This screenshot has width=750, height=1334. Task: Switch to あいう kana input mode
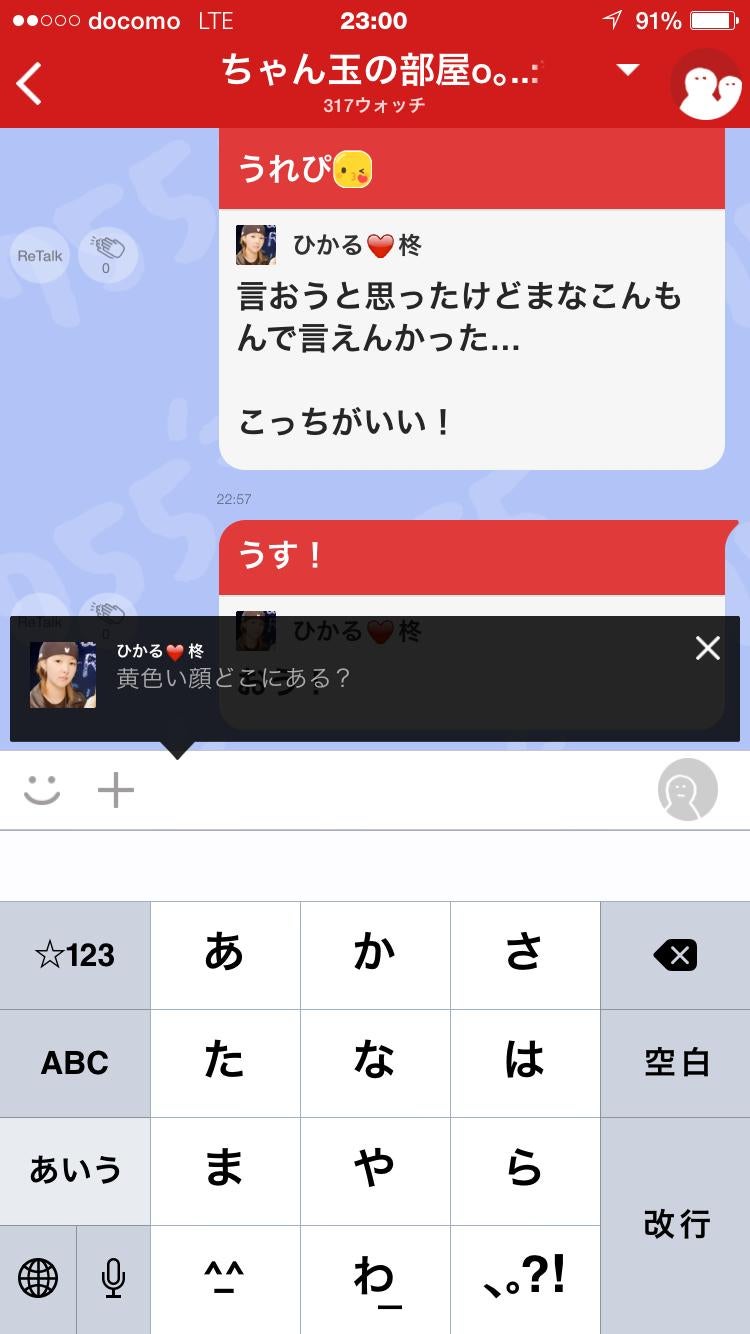click(x=75, y=1170)
